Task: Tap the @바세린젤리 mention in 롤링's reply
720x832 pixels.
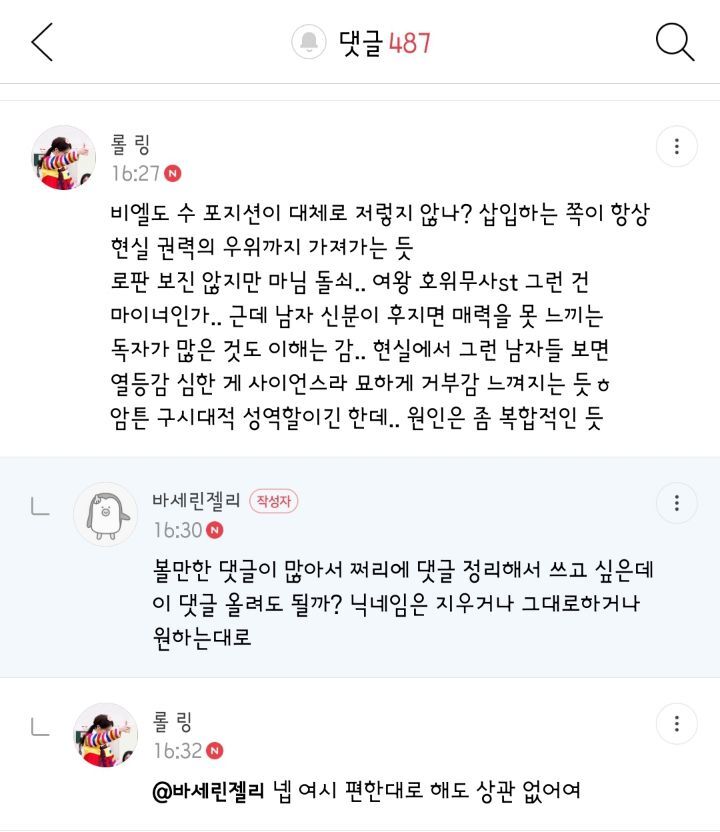Action: coord(207,791)
